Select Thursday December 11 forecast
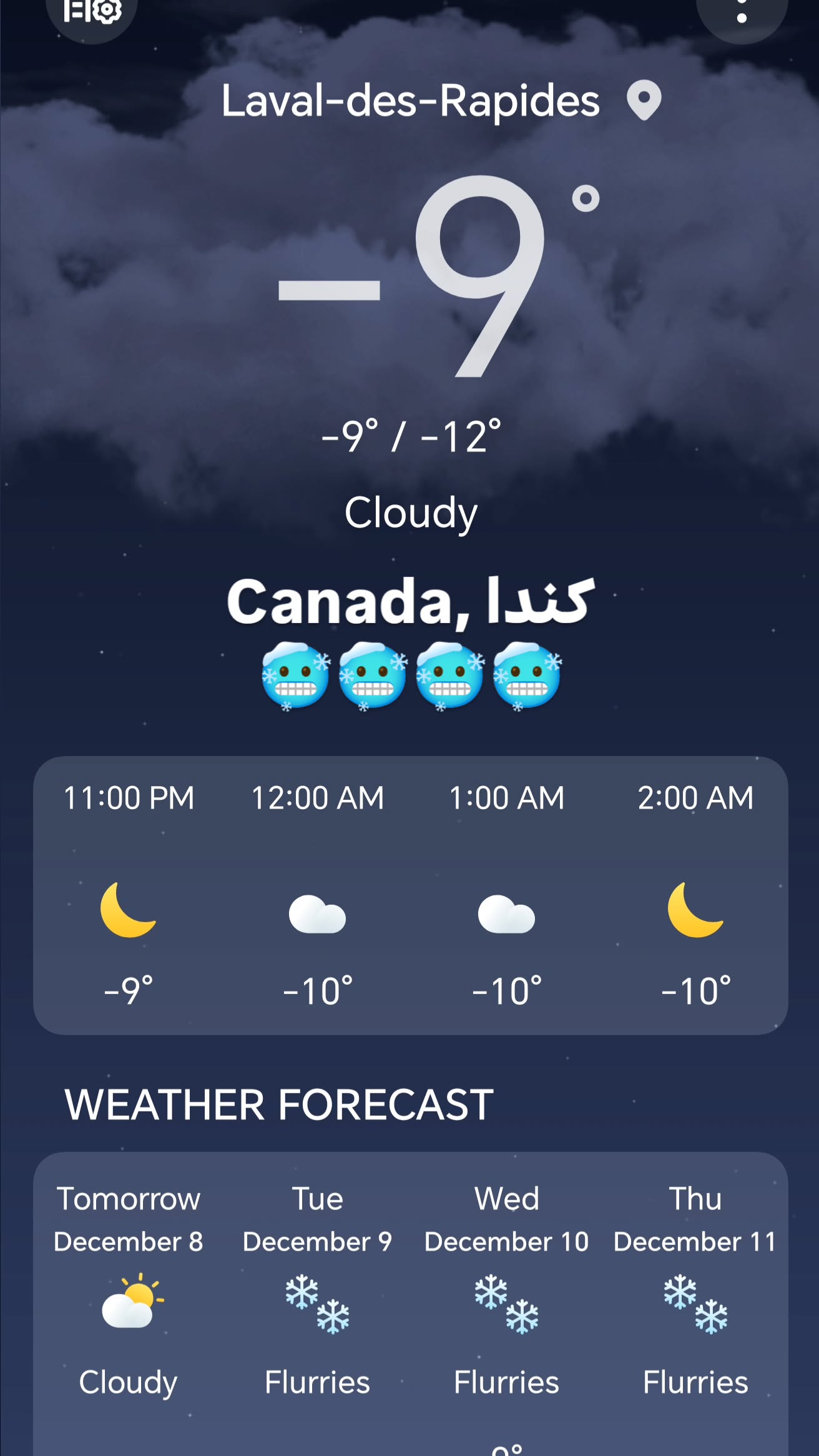 695,1304
